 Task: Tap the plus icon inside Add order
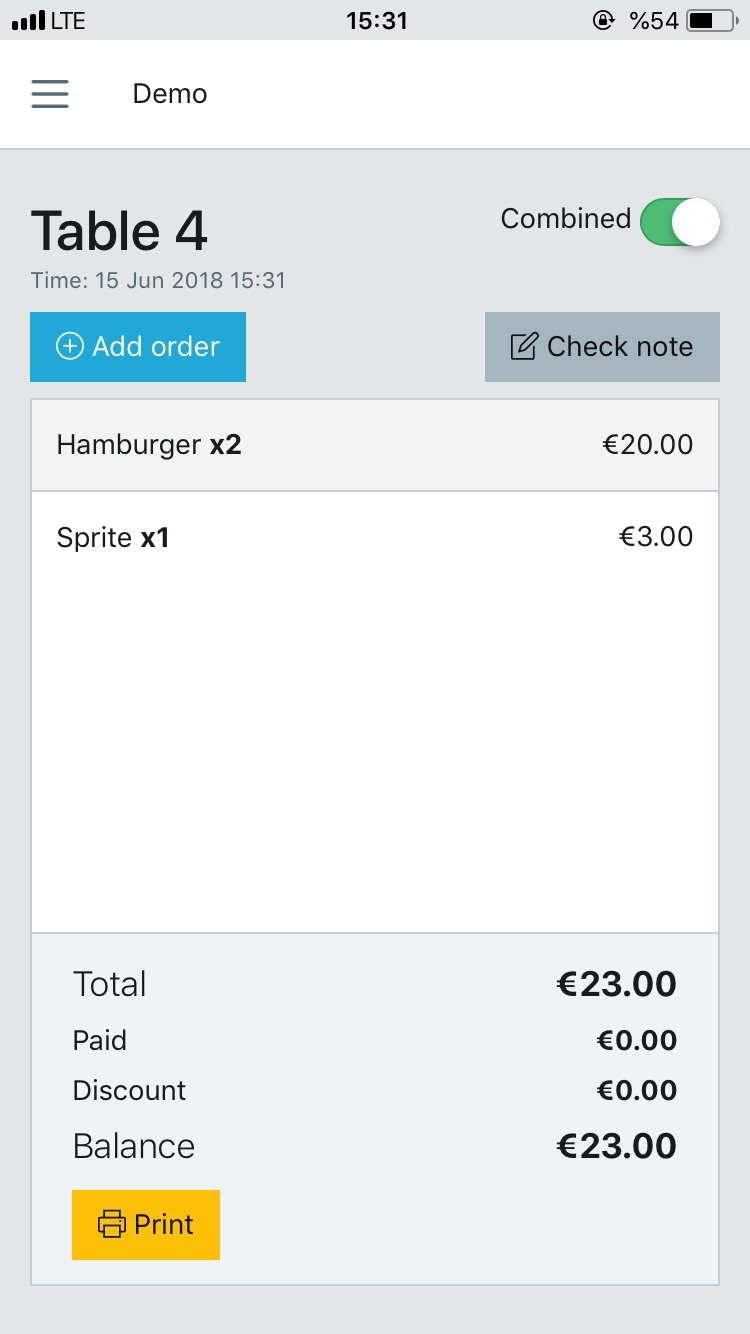point(68,346)
